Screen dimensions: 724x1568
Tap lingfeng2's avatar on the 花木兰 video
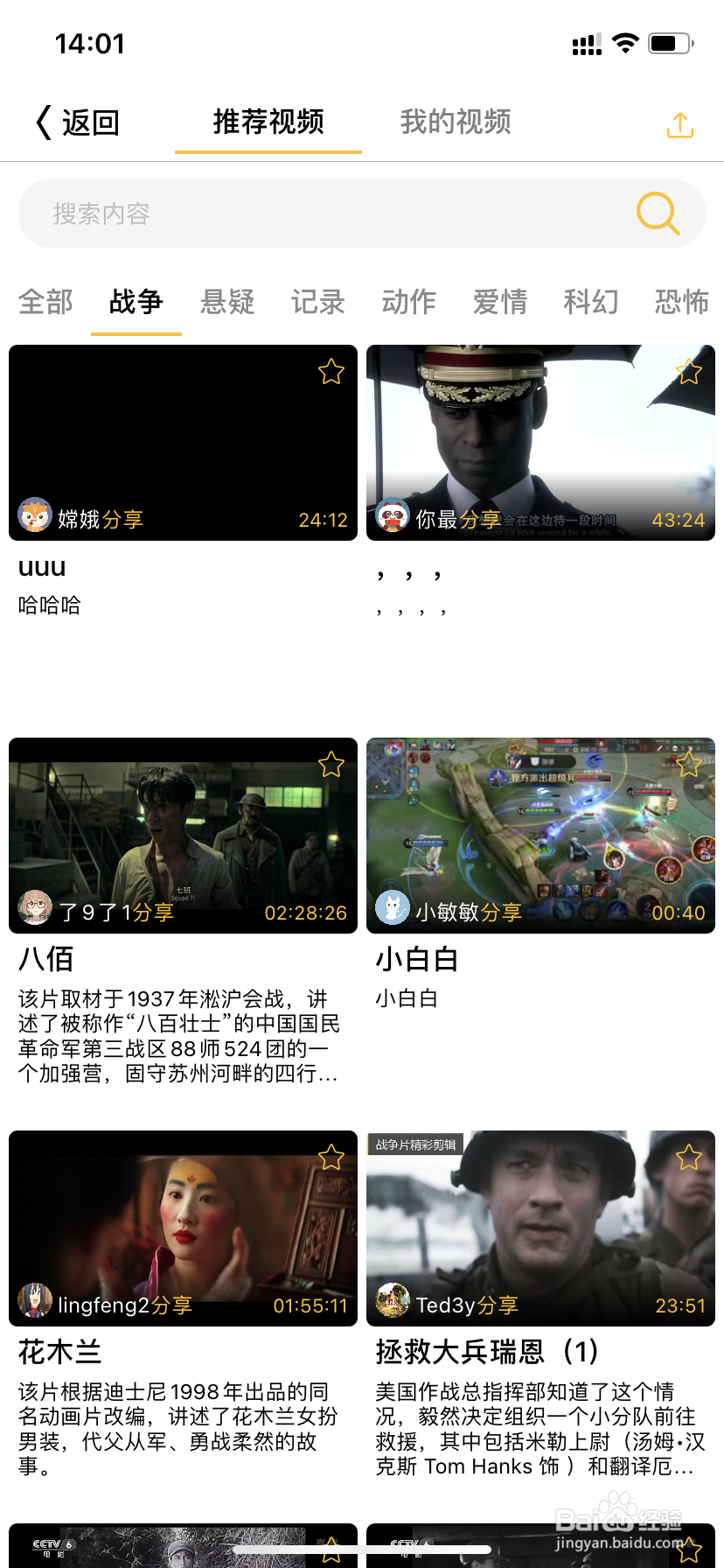(35, 1303)
